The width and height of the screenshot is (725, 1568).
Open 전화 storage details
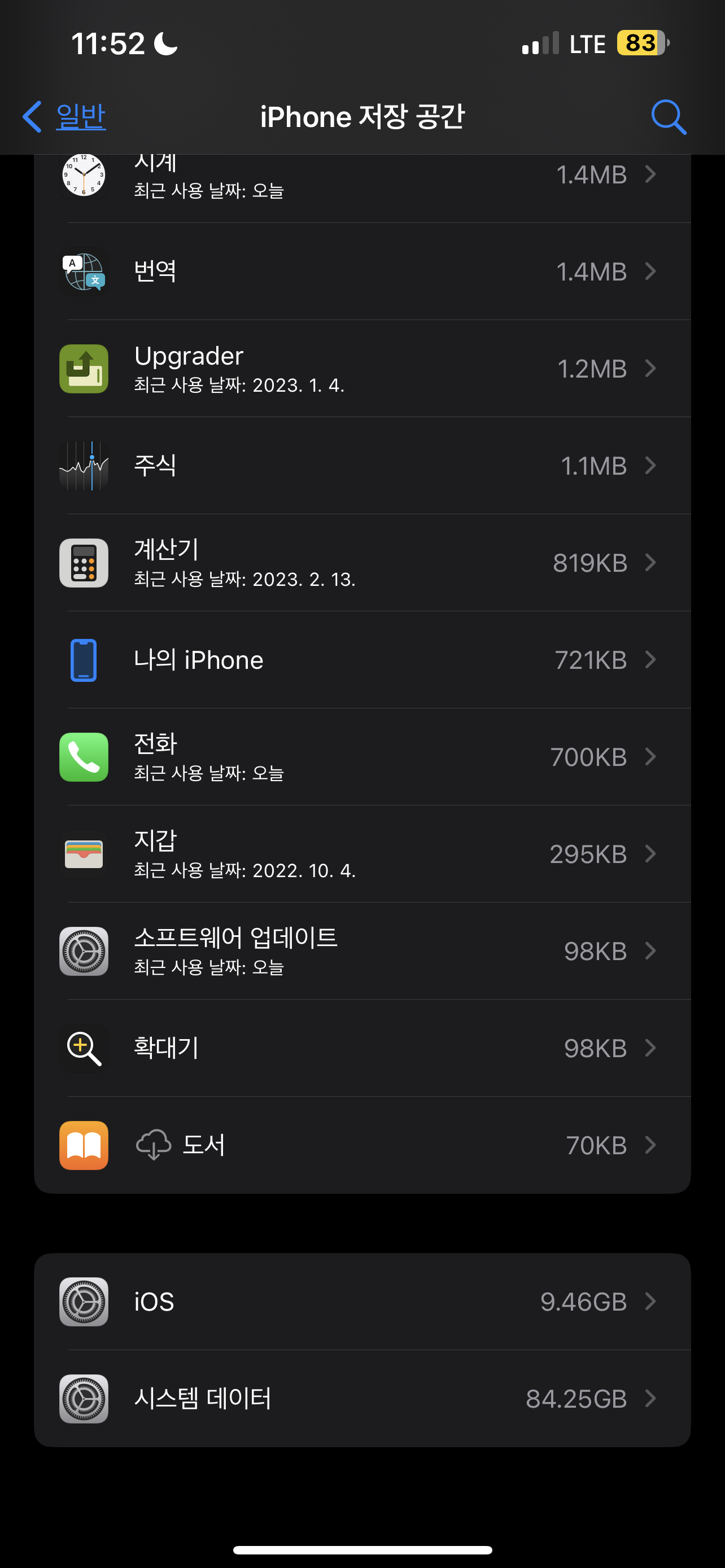(x=362, y=757)
